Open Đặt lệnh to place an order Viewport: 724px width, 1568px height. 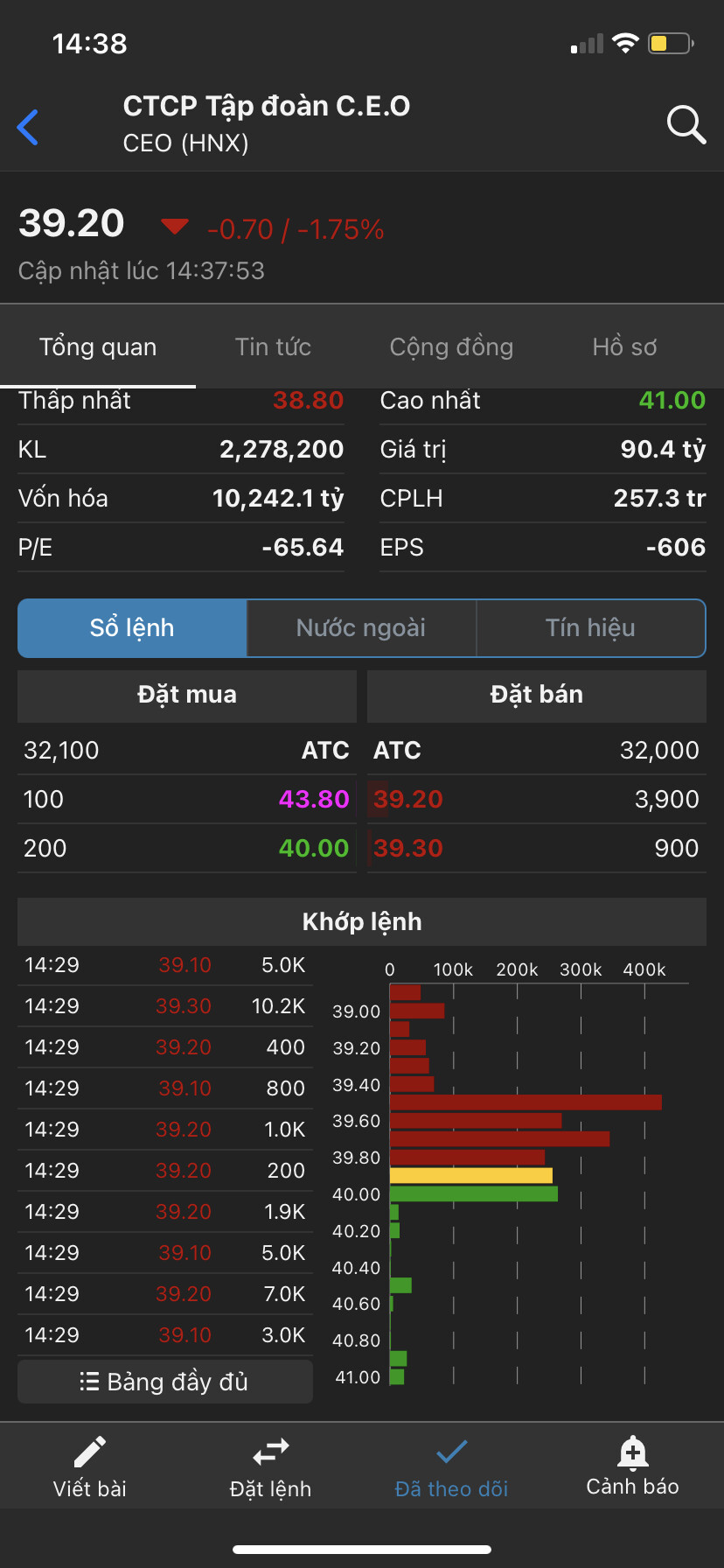pos(270,1466)
